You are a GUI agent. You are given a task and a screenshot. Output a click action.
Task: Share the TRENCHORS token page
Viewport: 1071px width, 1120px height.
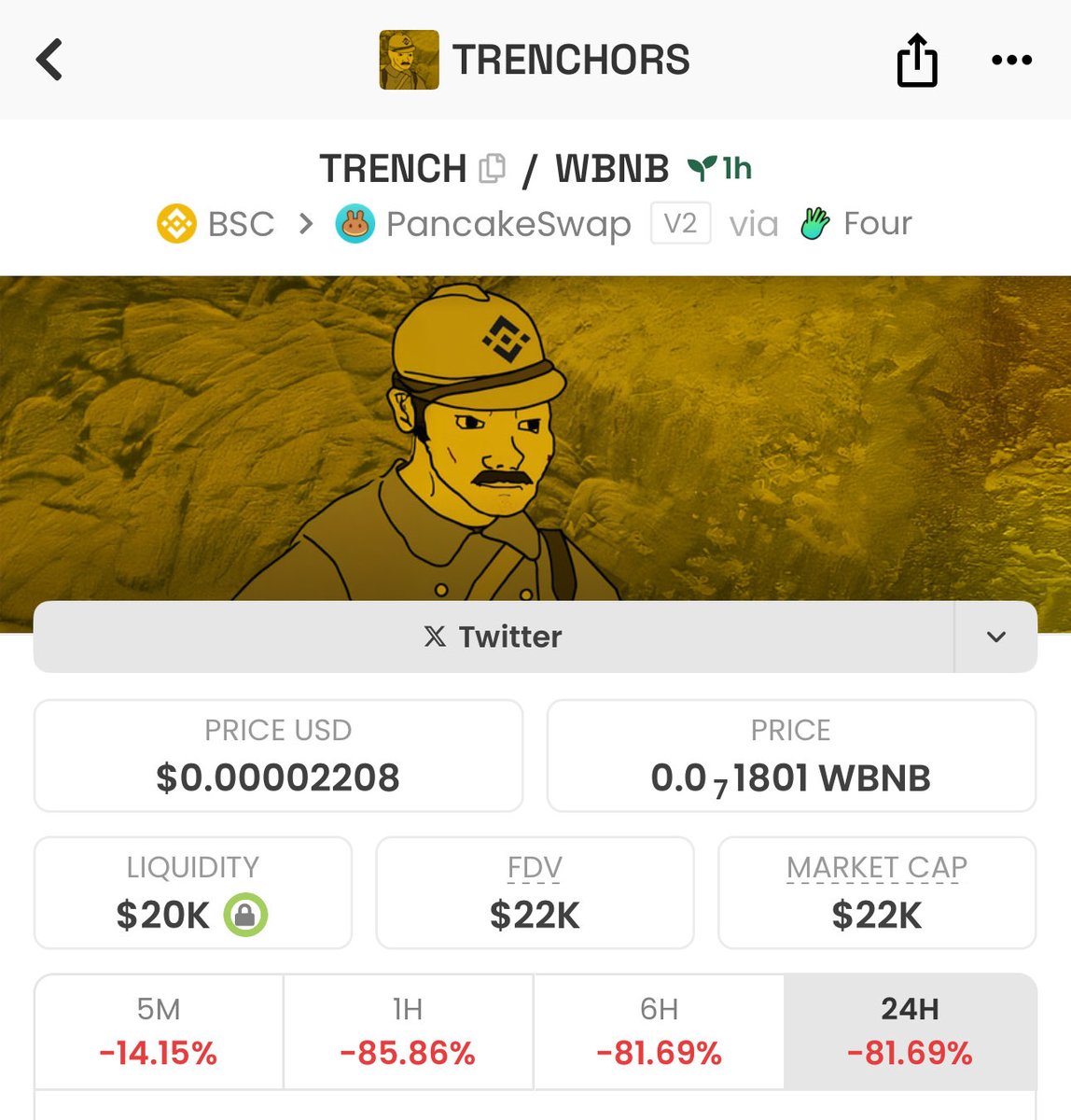[916, 61]
